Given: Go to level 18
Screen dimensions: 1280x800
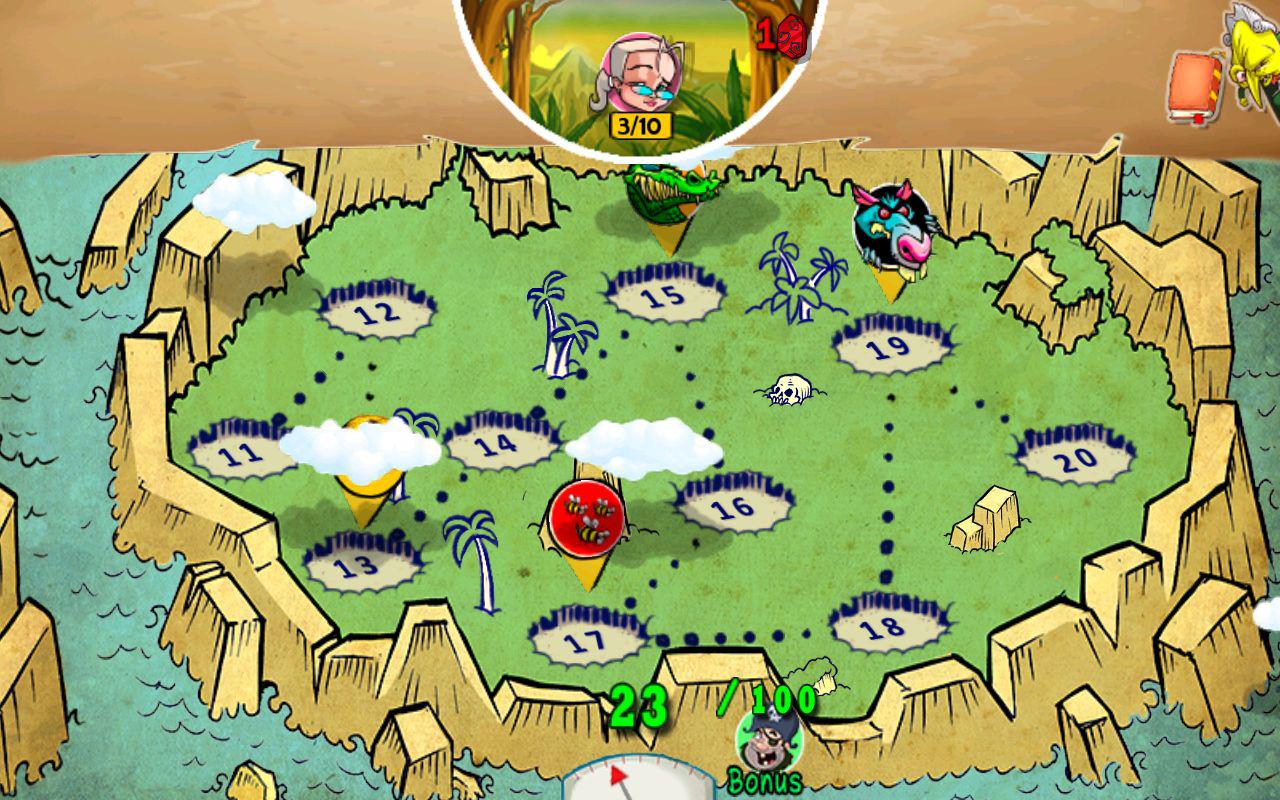Looking at the screenshot, I should [x=885, y=626].
